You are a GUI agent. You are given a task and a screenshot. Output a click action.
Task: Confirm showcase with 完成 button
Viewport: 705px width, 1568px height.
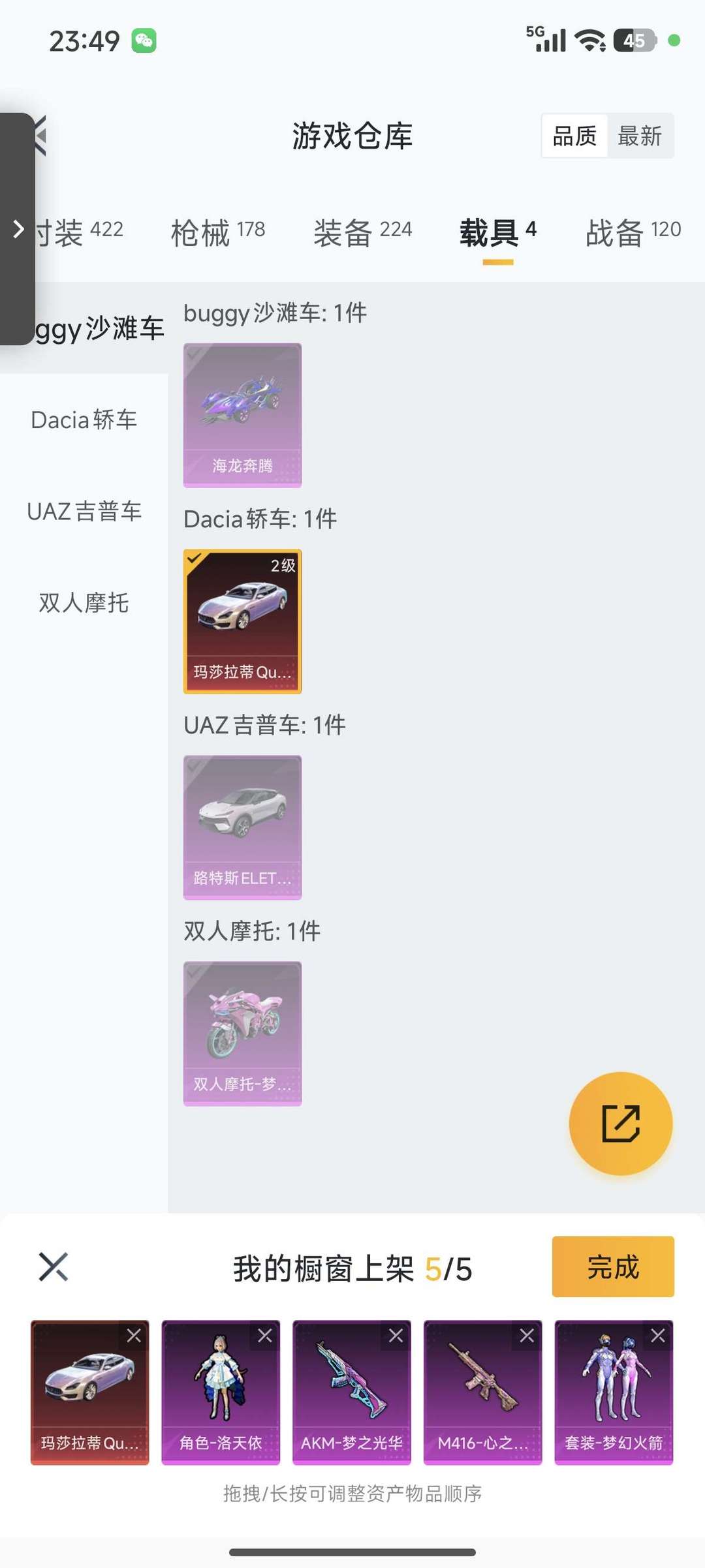[x=612, y=1267]
